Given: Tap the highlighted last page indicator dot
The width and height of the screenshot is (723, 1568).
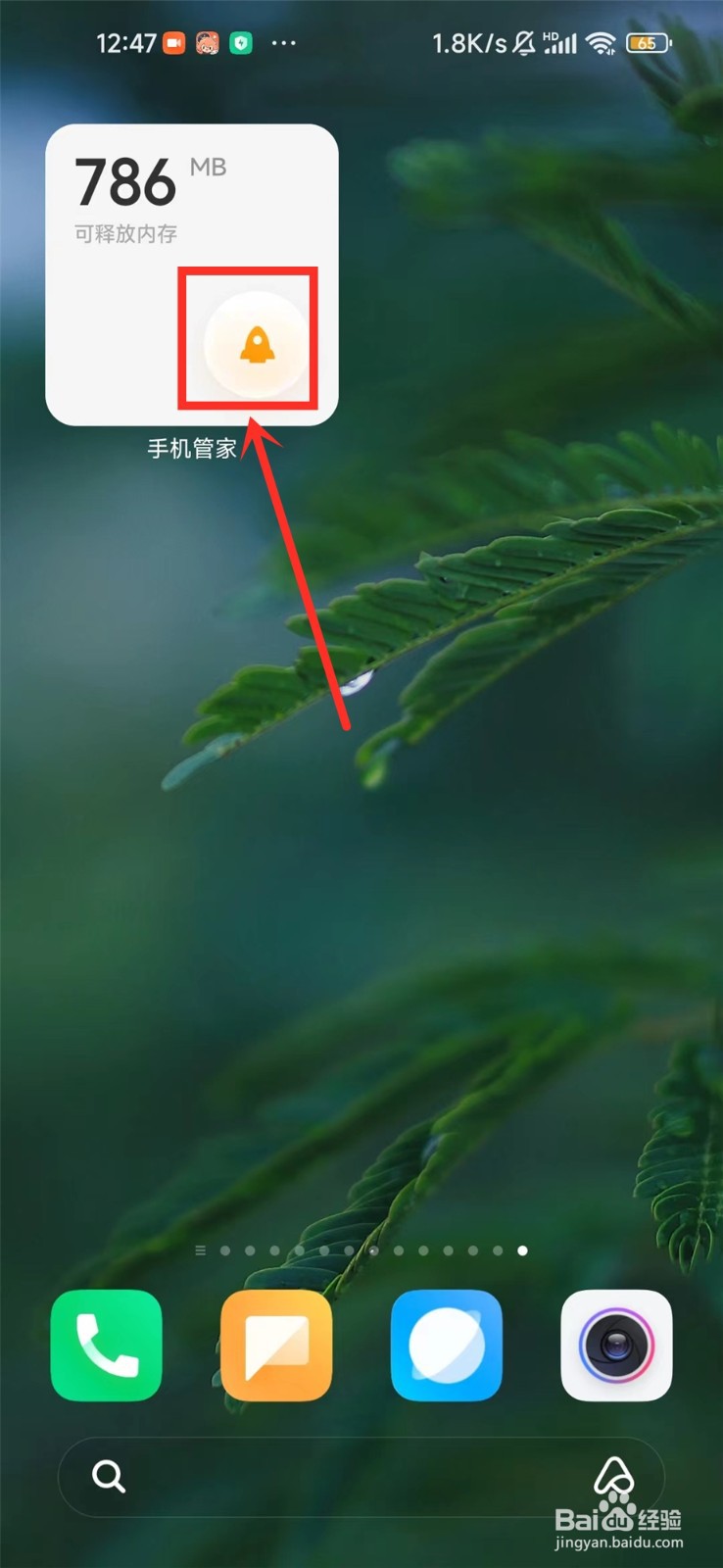Looking at the screenshot, I should click(x=523, y=1251).
